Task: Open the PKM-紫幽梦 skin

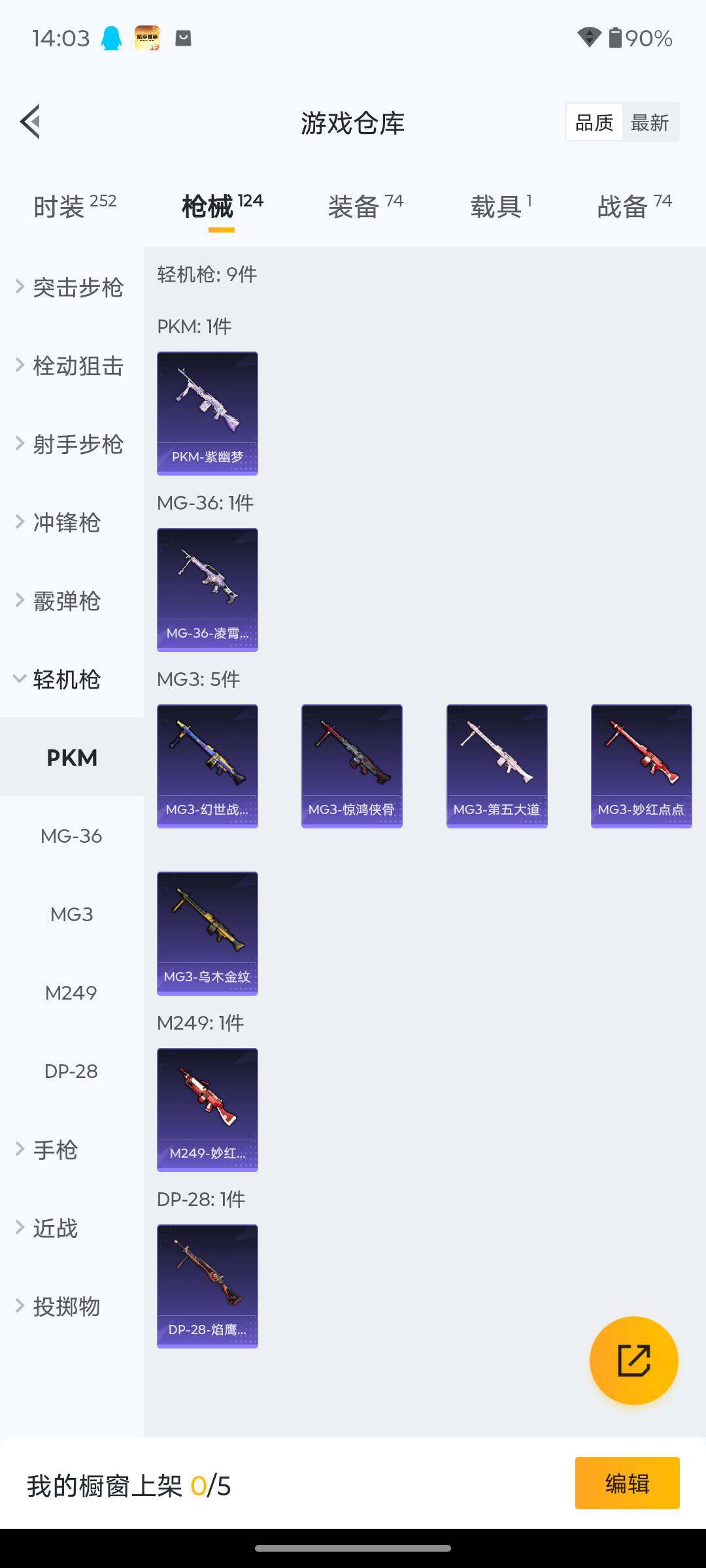Action: coord(207,413)
